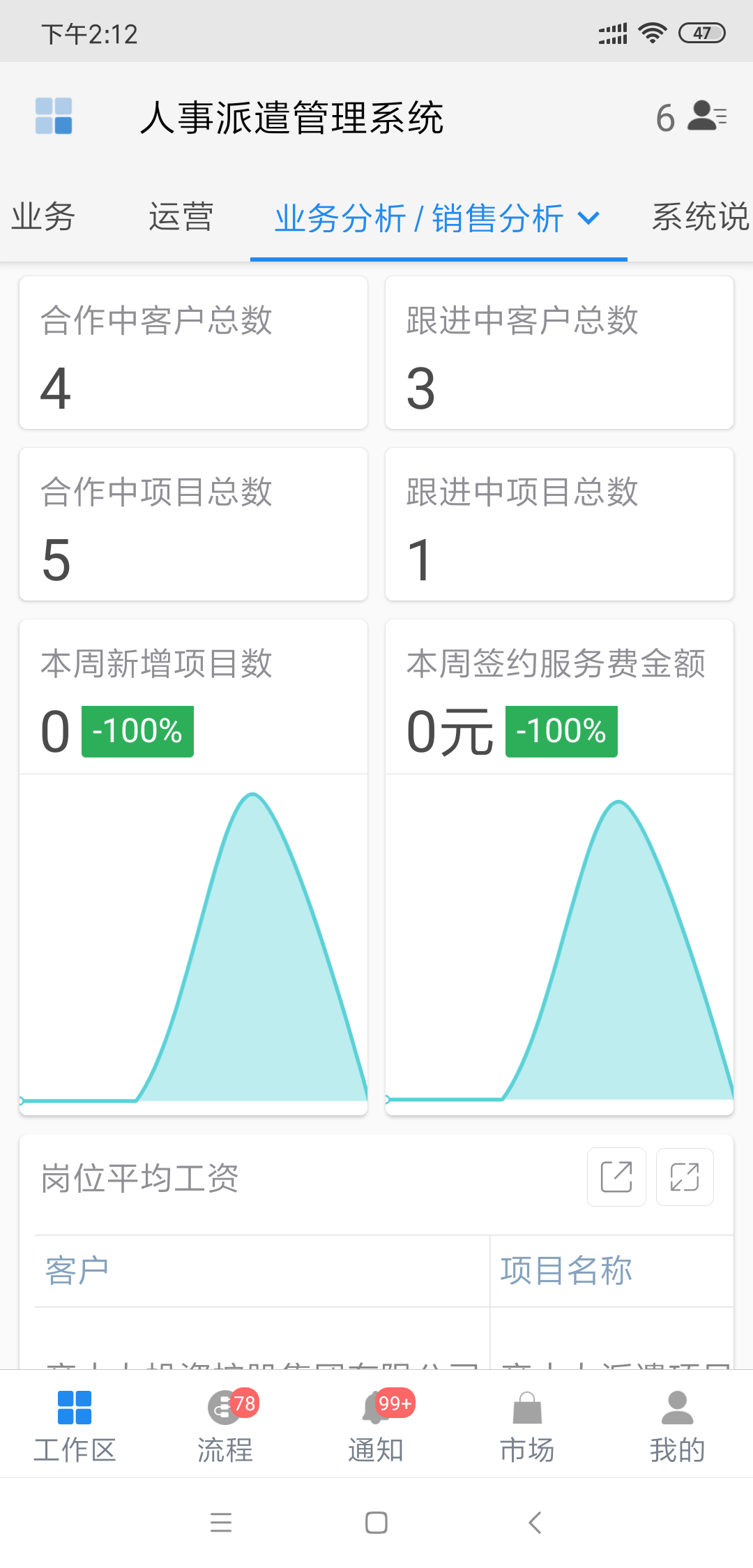Open the user list icon showing 6

point(692,116)
